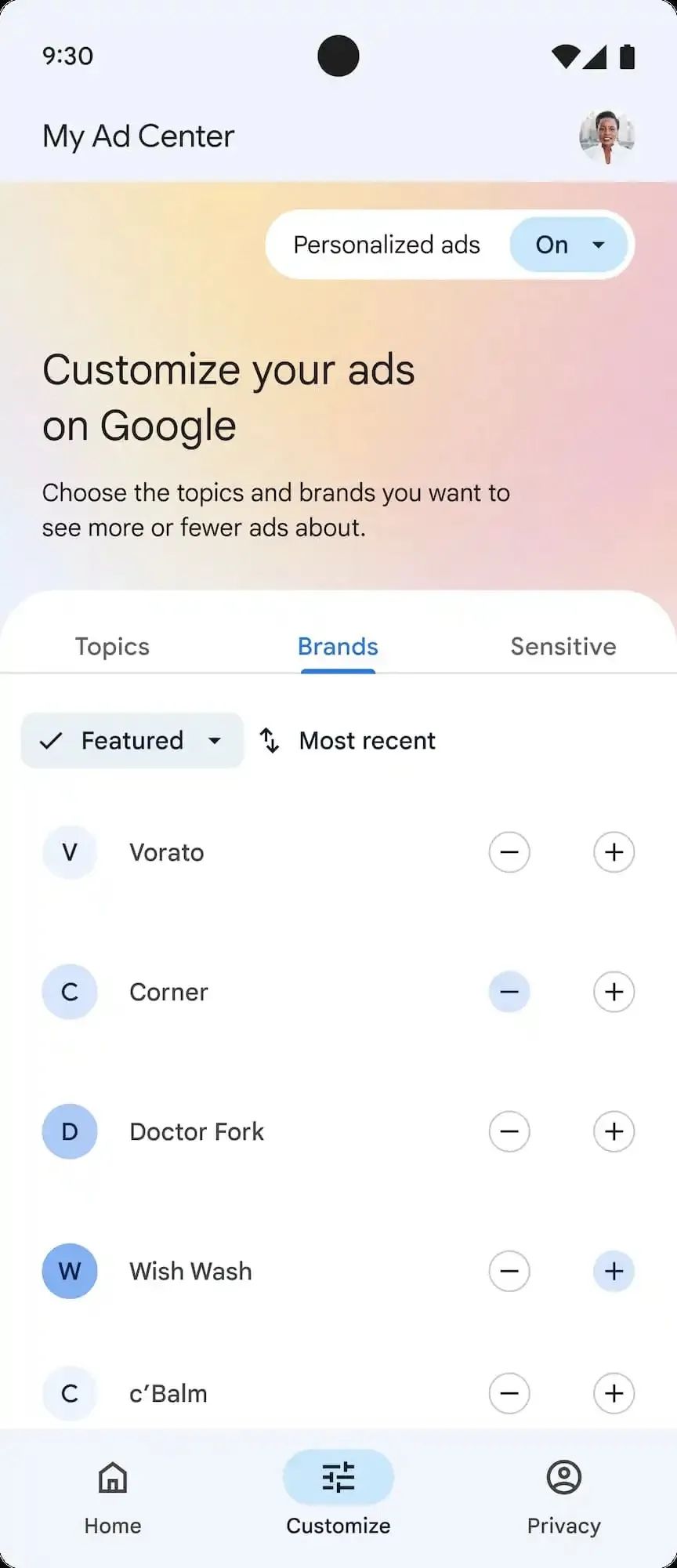Tap the minus button for Corner
Screen dimensions: 677x1568
[x=509, y=992]
